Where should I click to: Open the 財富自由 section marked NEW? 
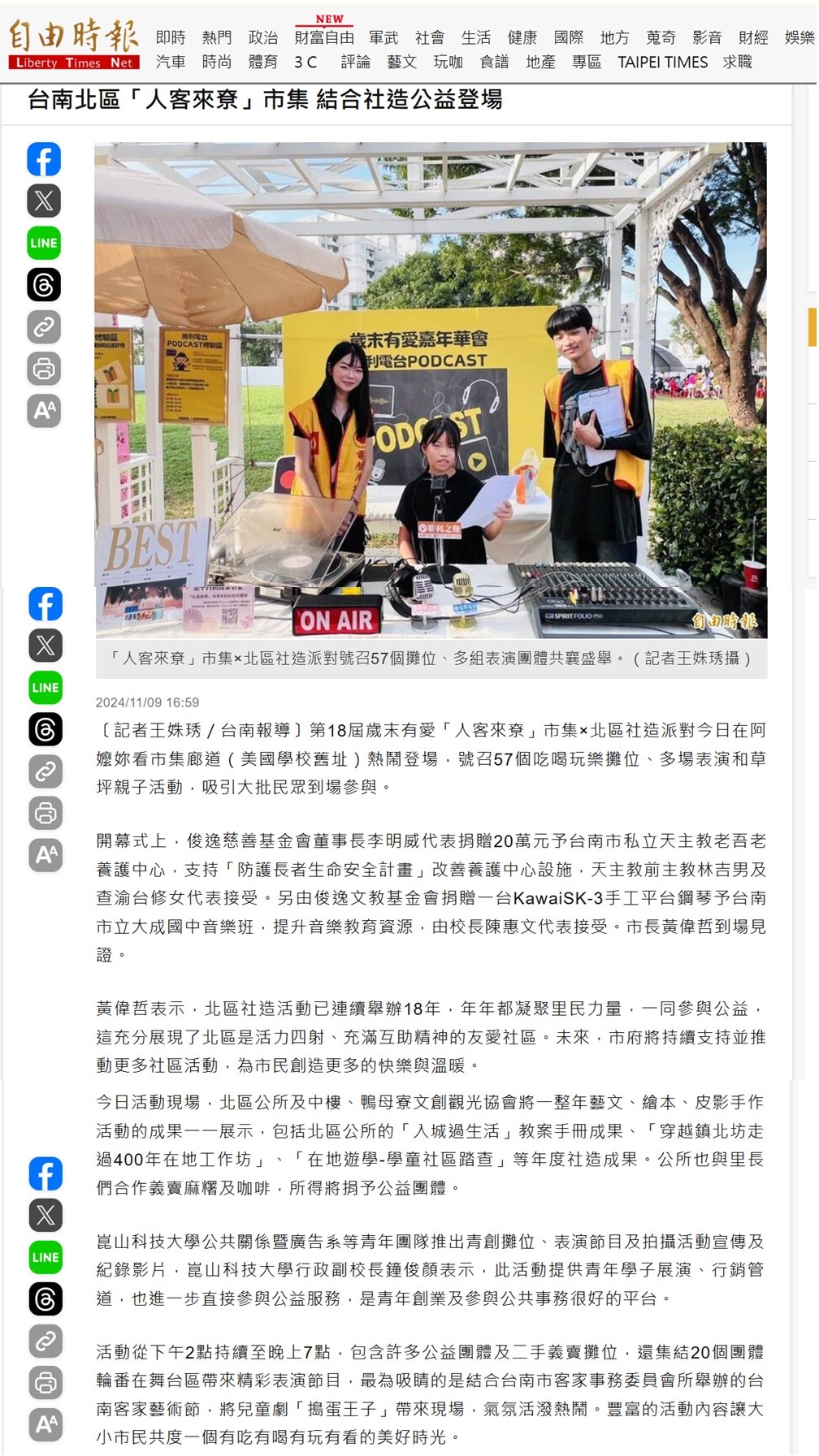click(x=324, y=37)
